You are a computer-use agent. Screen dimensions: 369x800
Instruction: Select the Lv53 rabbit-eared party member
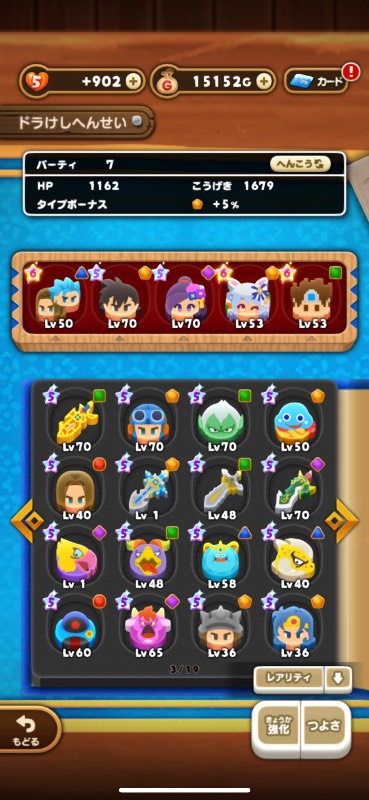[248, 300]
